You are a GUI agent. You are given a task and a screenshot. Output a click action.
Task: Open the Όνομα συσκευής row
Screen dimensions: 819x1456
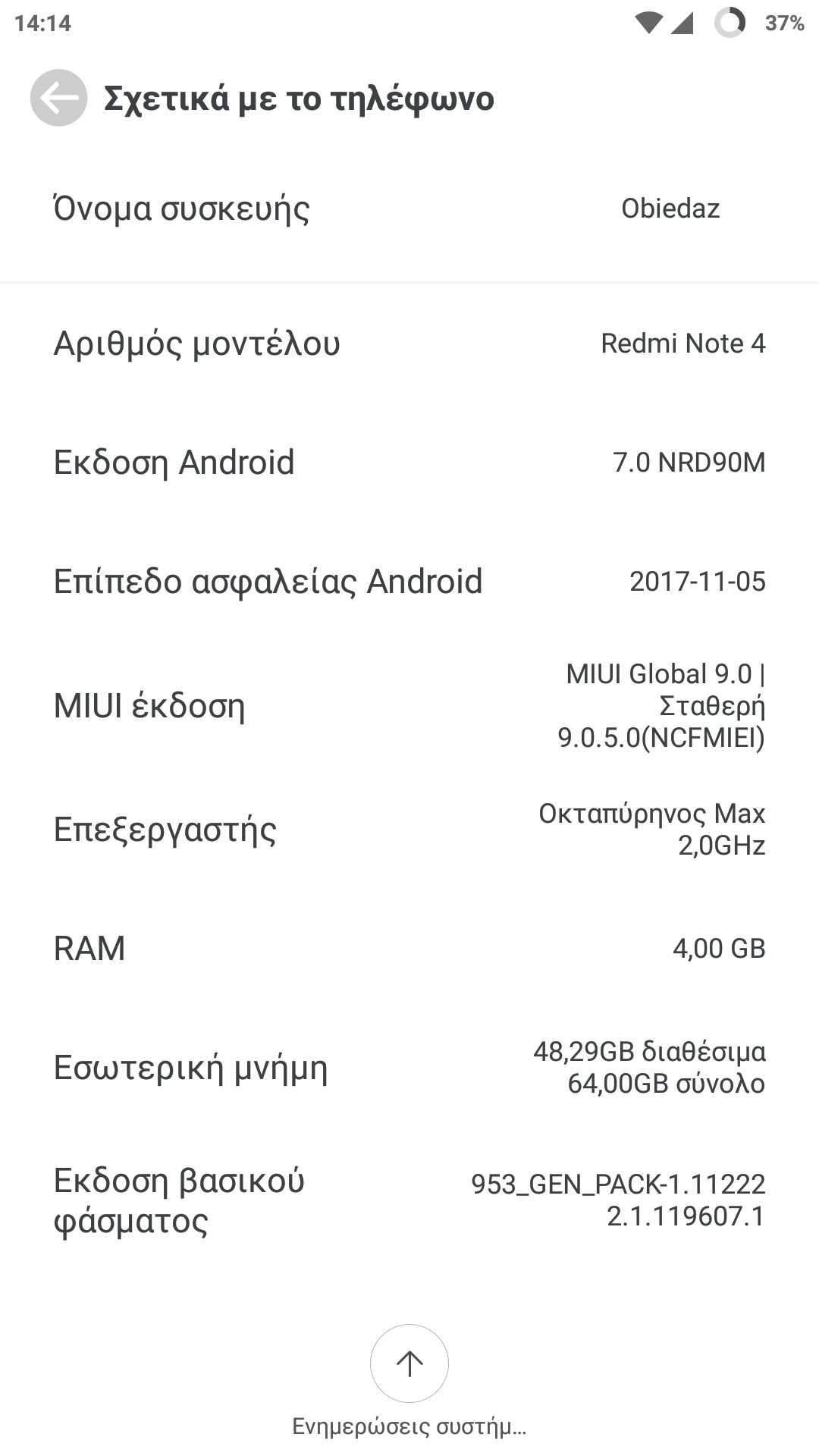pyautogui.click(x=409, y=209)
